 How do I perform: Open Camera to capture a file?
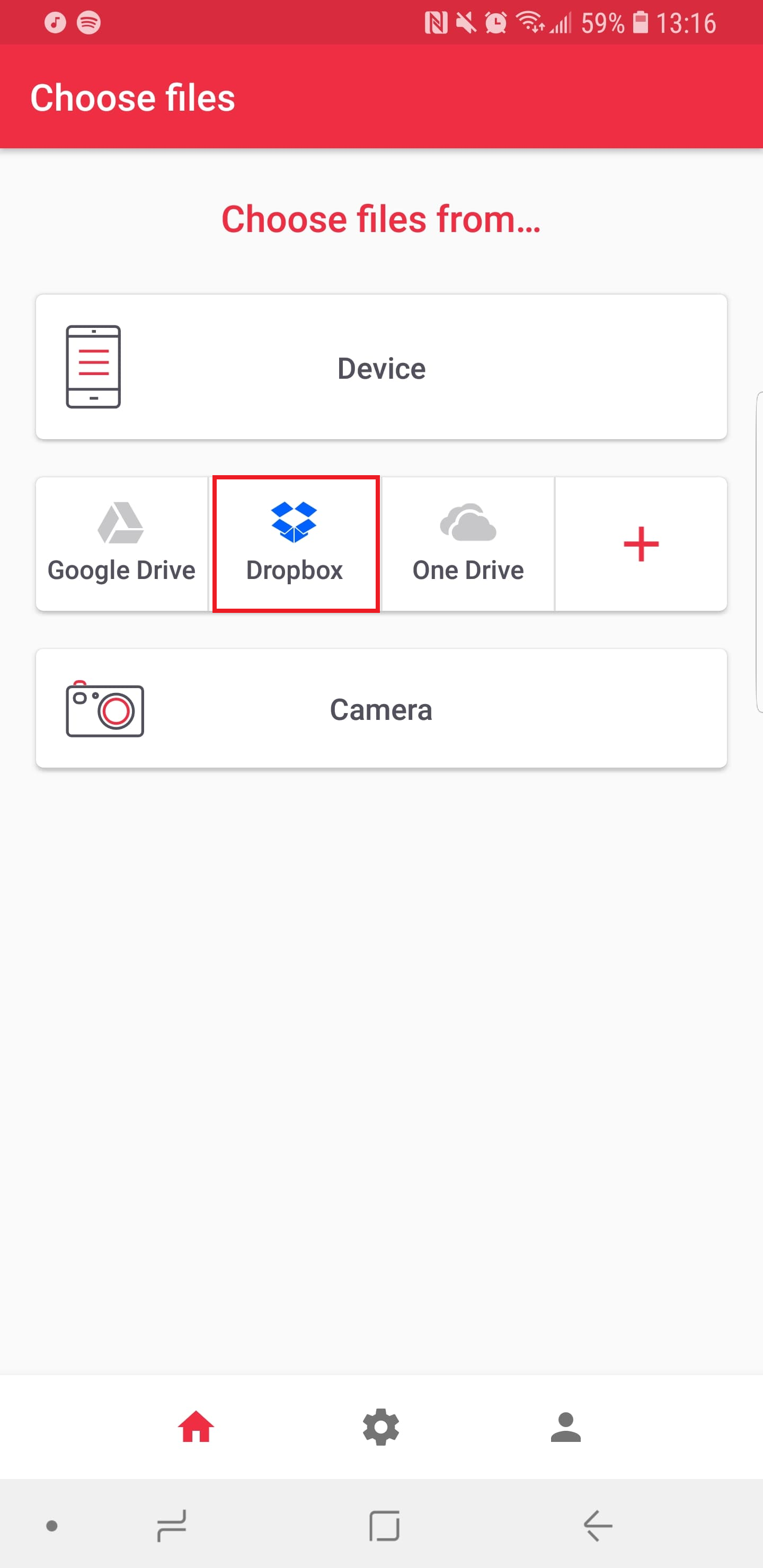381,709
